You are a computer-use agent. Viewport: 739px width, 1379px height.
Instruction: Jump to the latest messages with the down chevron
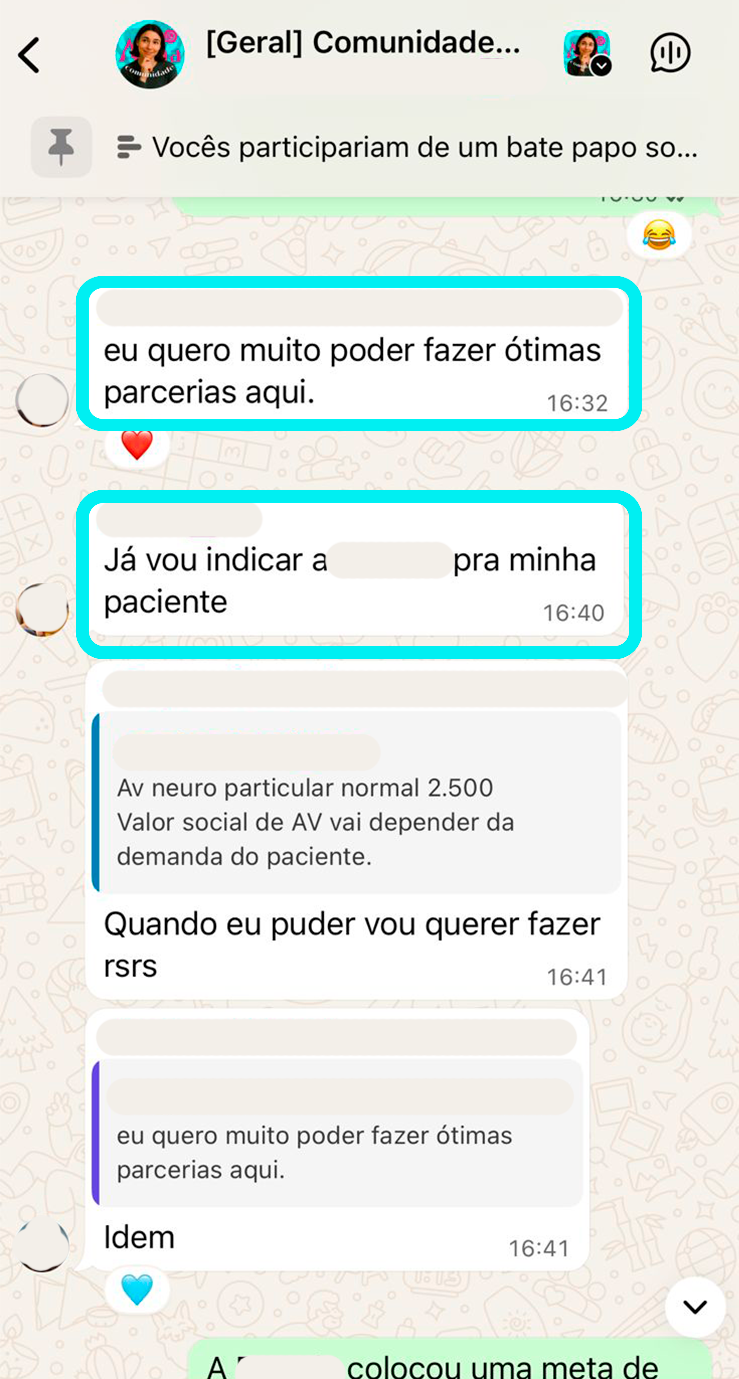695,1307
